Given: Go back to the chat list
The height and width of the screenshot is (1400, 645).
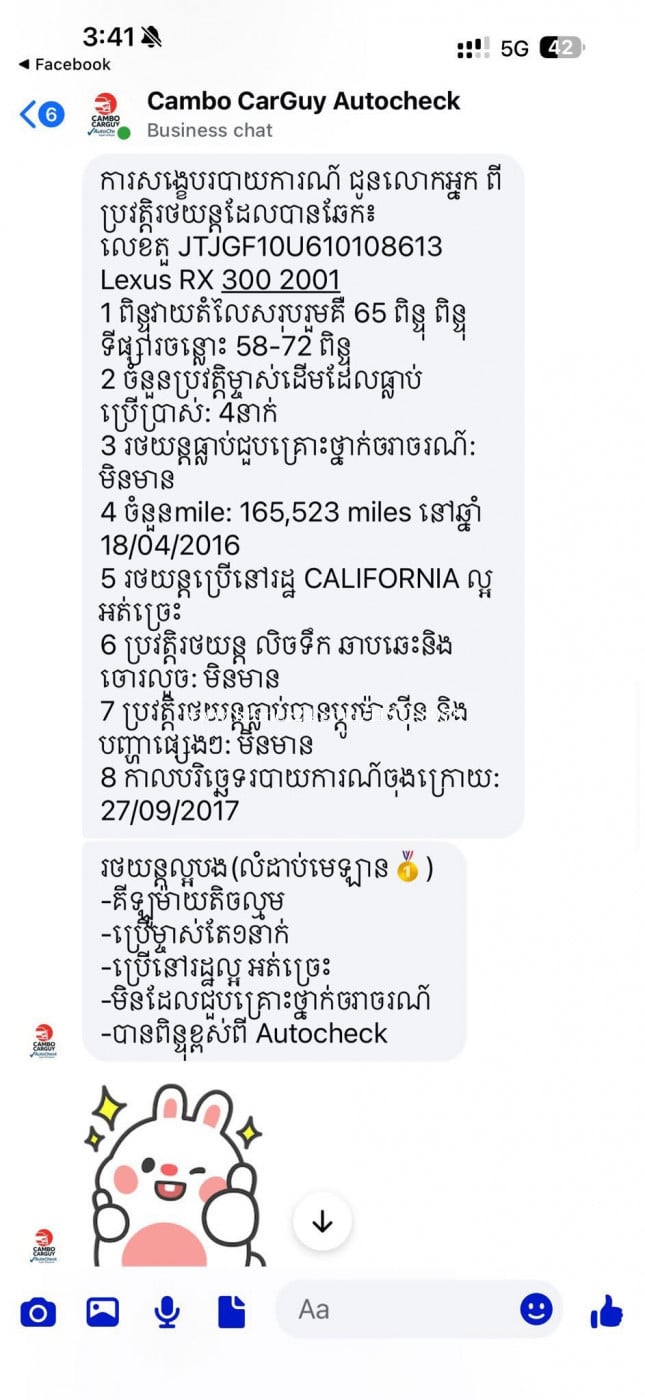Looking at the screenshot, I should click(x=40, y=114).
